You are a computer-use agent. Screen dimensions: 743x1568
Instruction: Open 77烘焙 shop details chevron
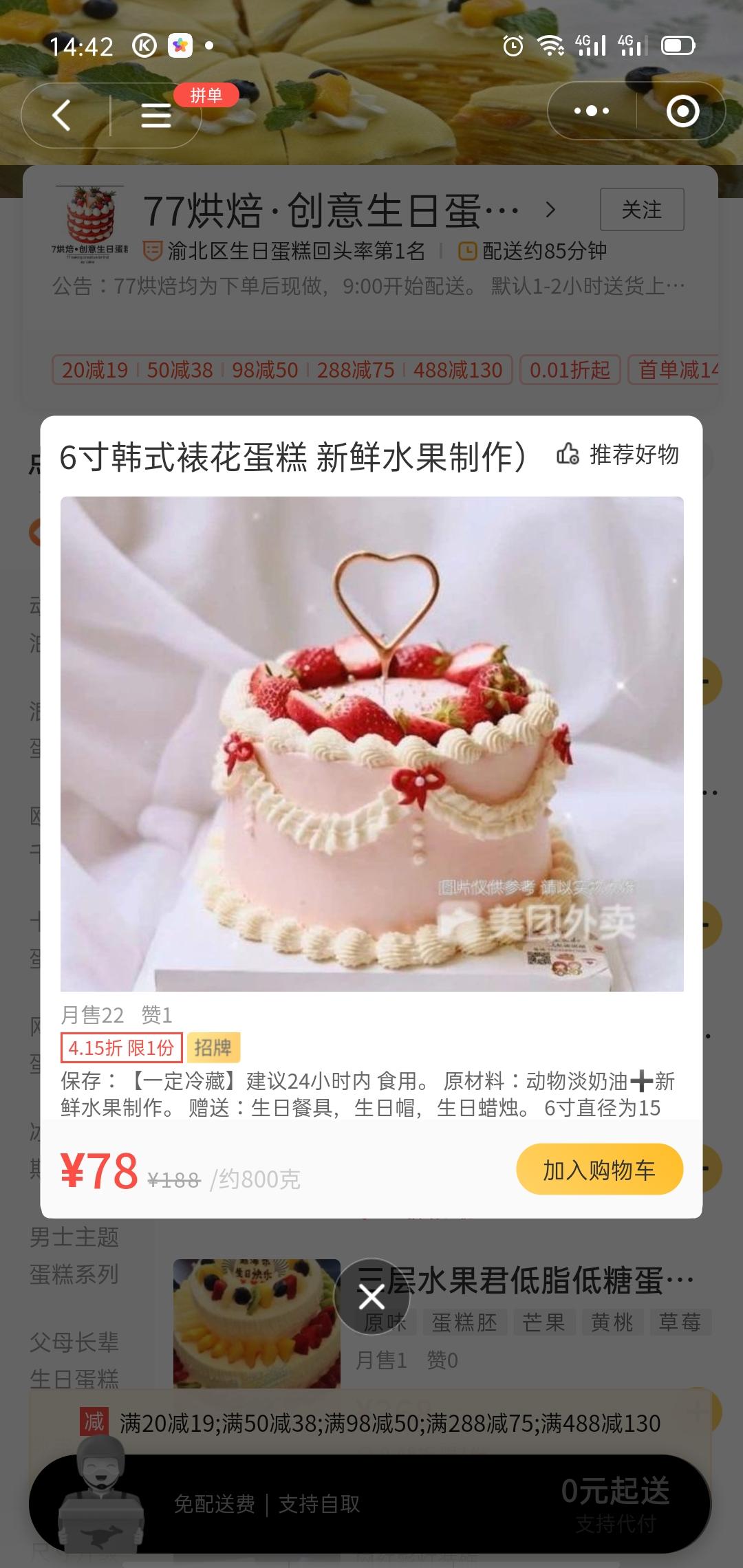(x=550, y=210)
